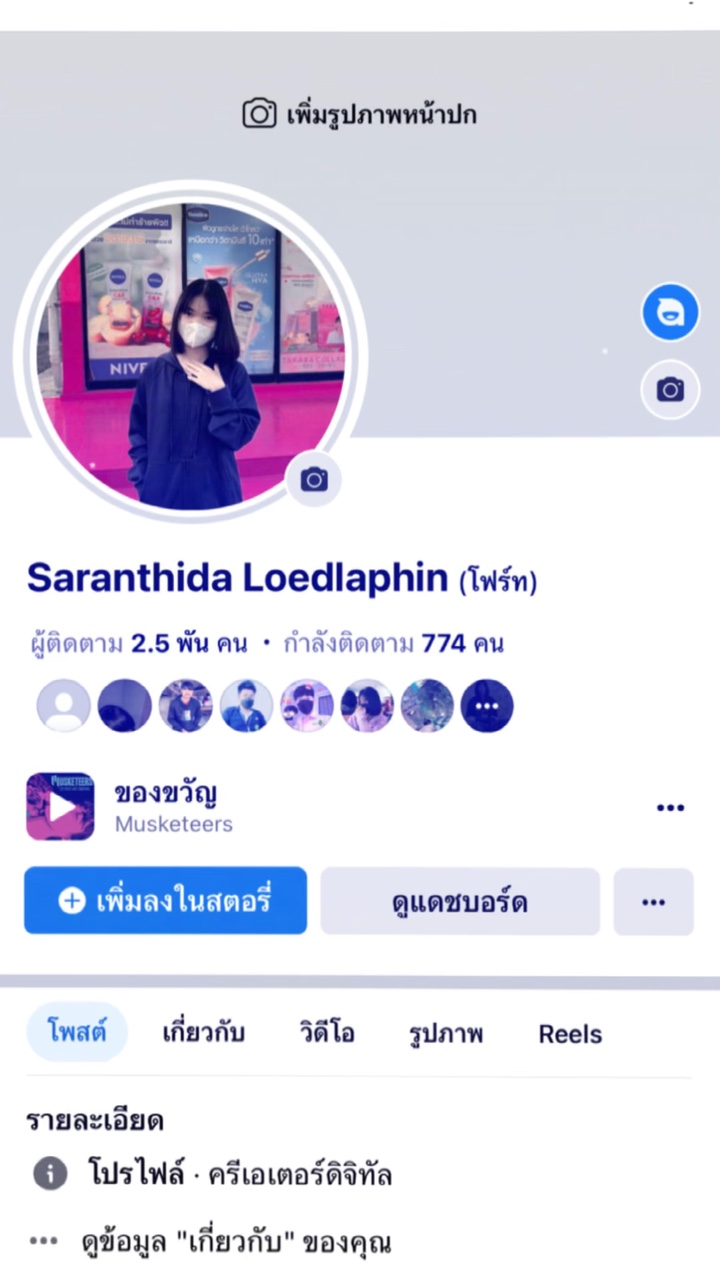Open the profile picture

190,355
